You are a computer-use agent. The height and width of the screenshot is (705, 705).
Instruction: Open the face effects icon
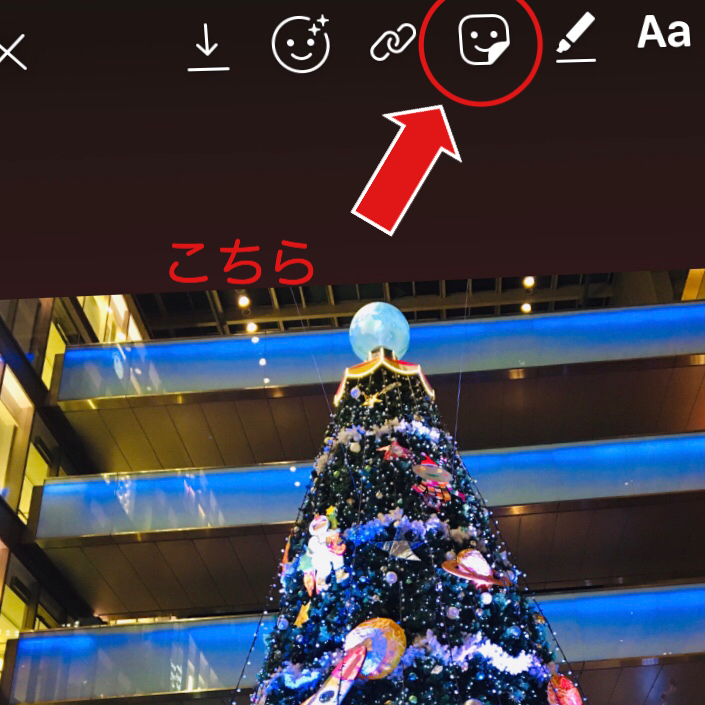click(x=301, y=45)
